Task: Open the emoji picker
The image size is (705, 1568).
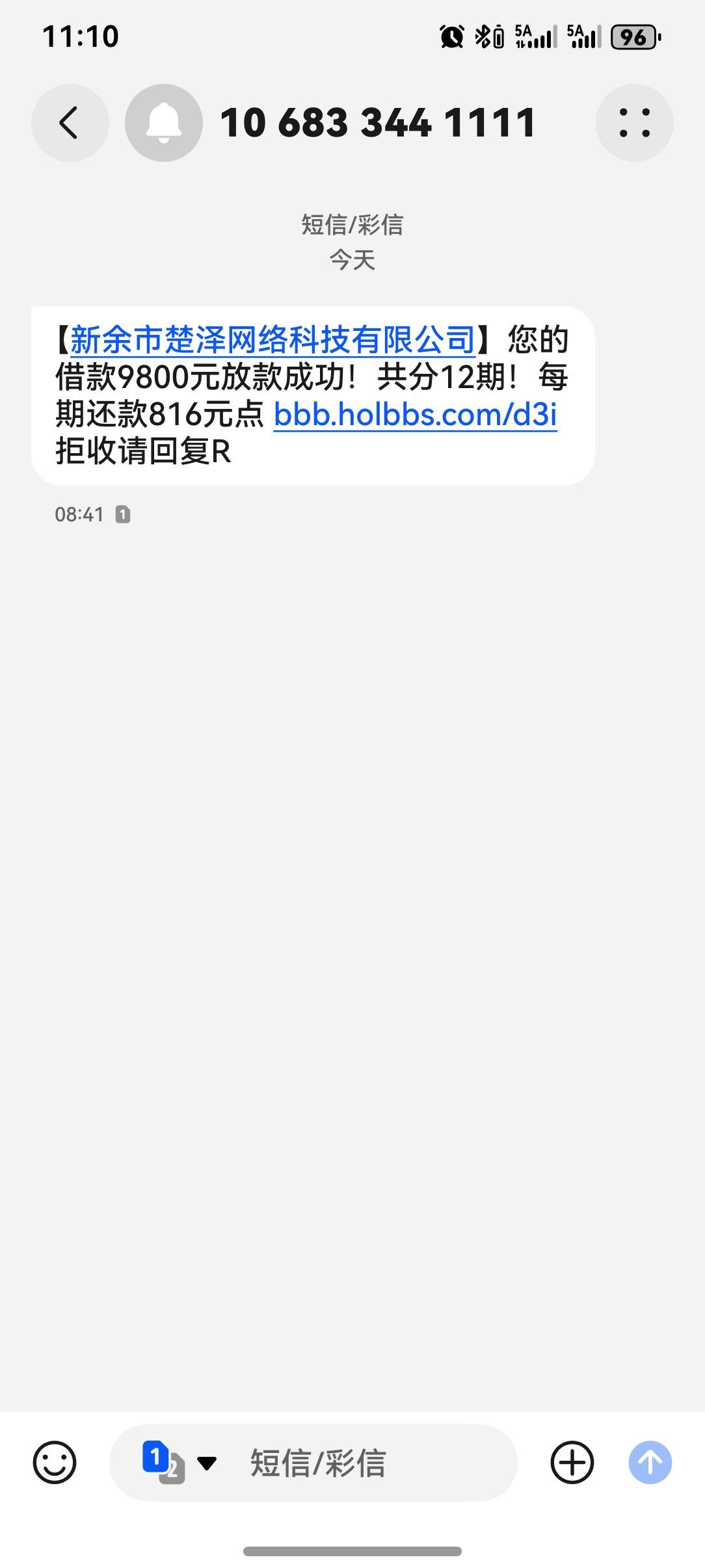Action: pyautogui.click(x=55, y=1463)
